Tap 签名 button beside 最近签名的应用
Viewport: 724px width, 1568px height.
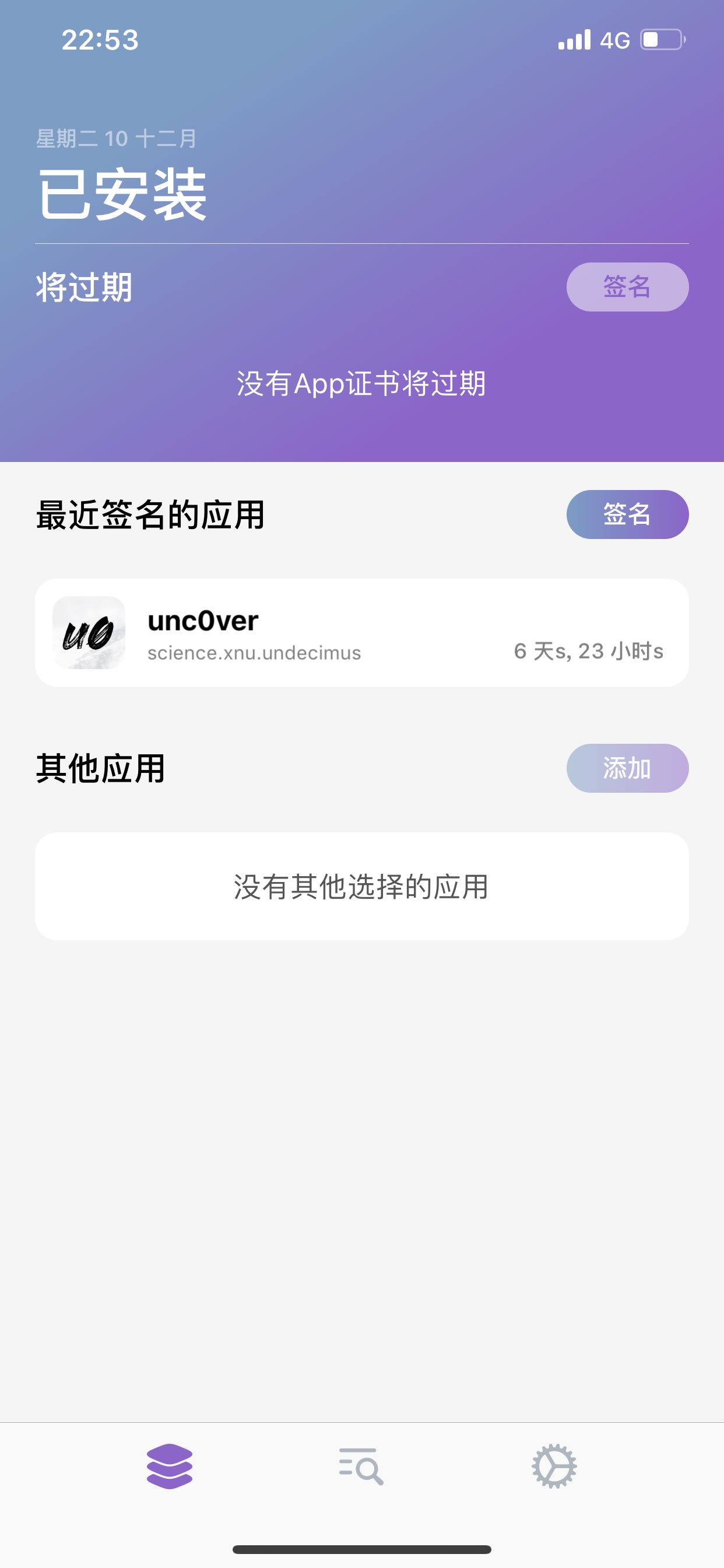point(627,514)
